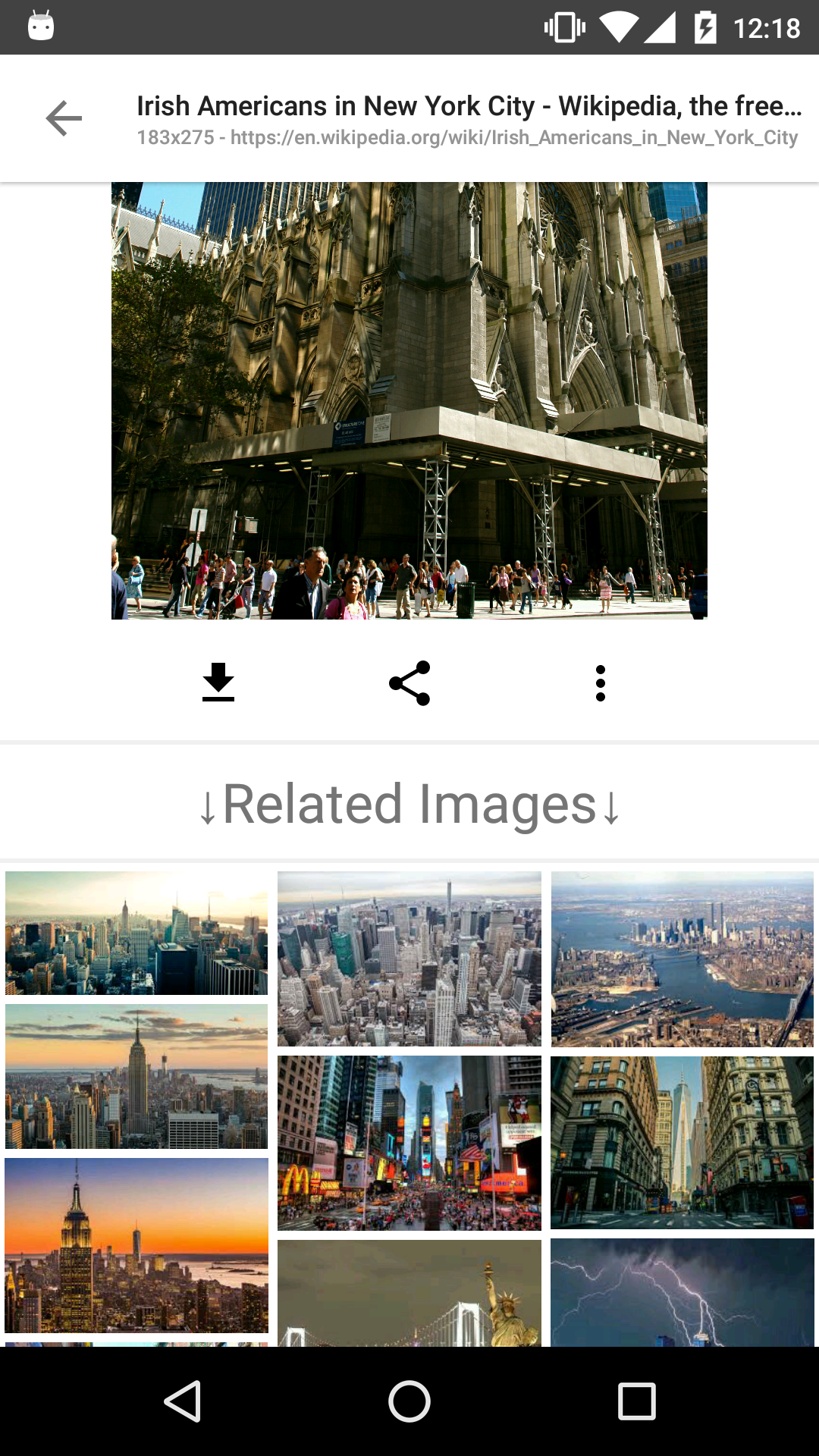Tap the en.wikipedia.org source URL

click(467, 138)
